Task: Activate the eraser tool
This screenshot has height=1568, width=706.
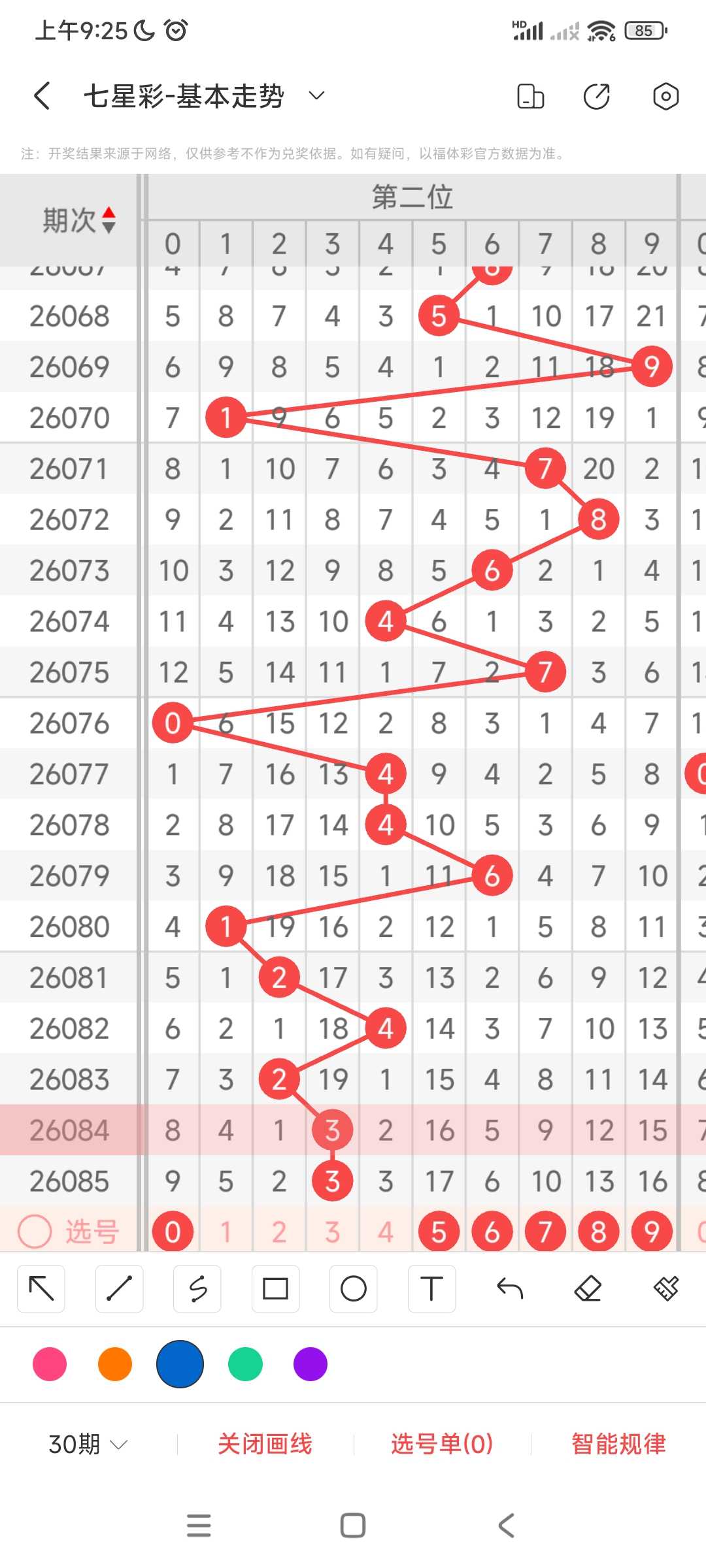Action: pyautogui.click(x=588, y=1288)
